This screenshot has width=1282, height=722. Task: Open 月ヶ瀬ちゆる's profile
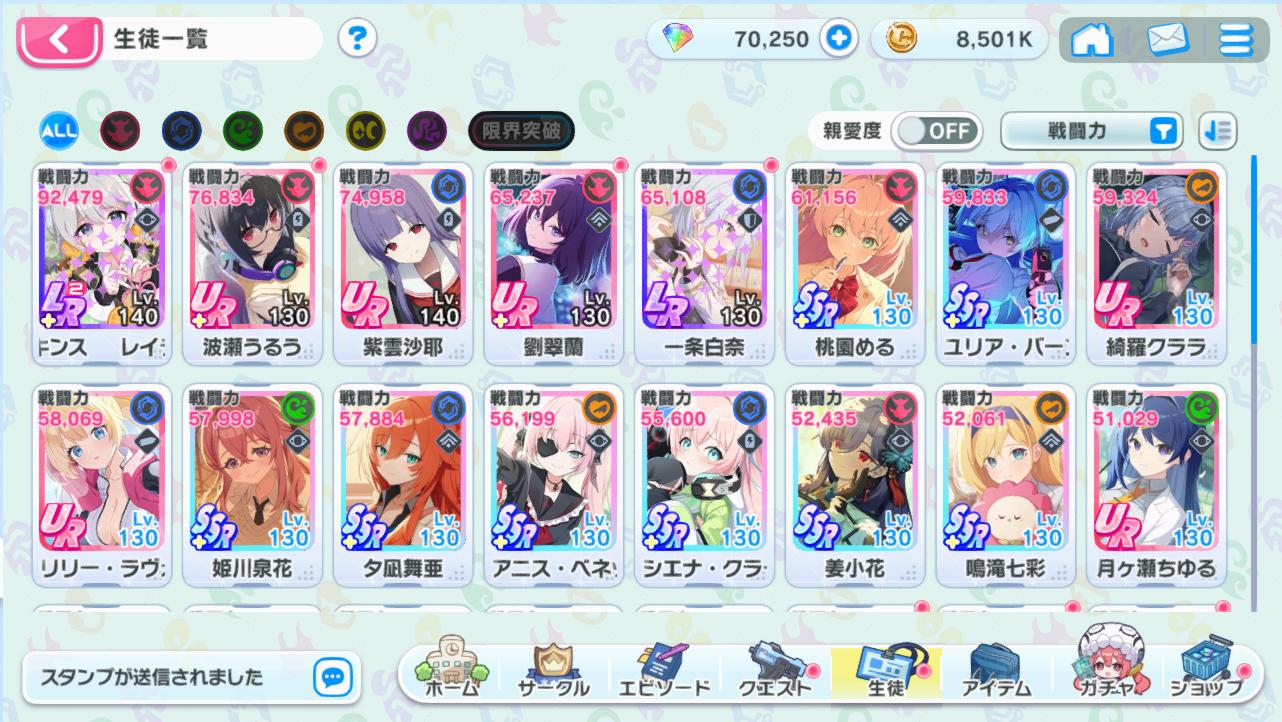1156,482
